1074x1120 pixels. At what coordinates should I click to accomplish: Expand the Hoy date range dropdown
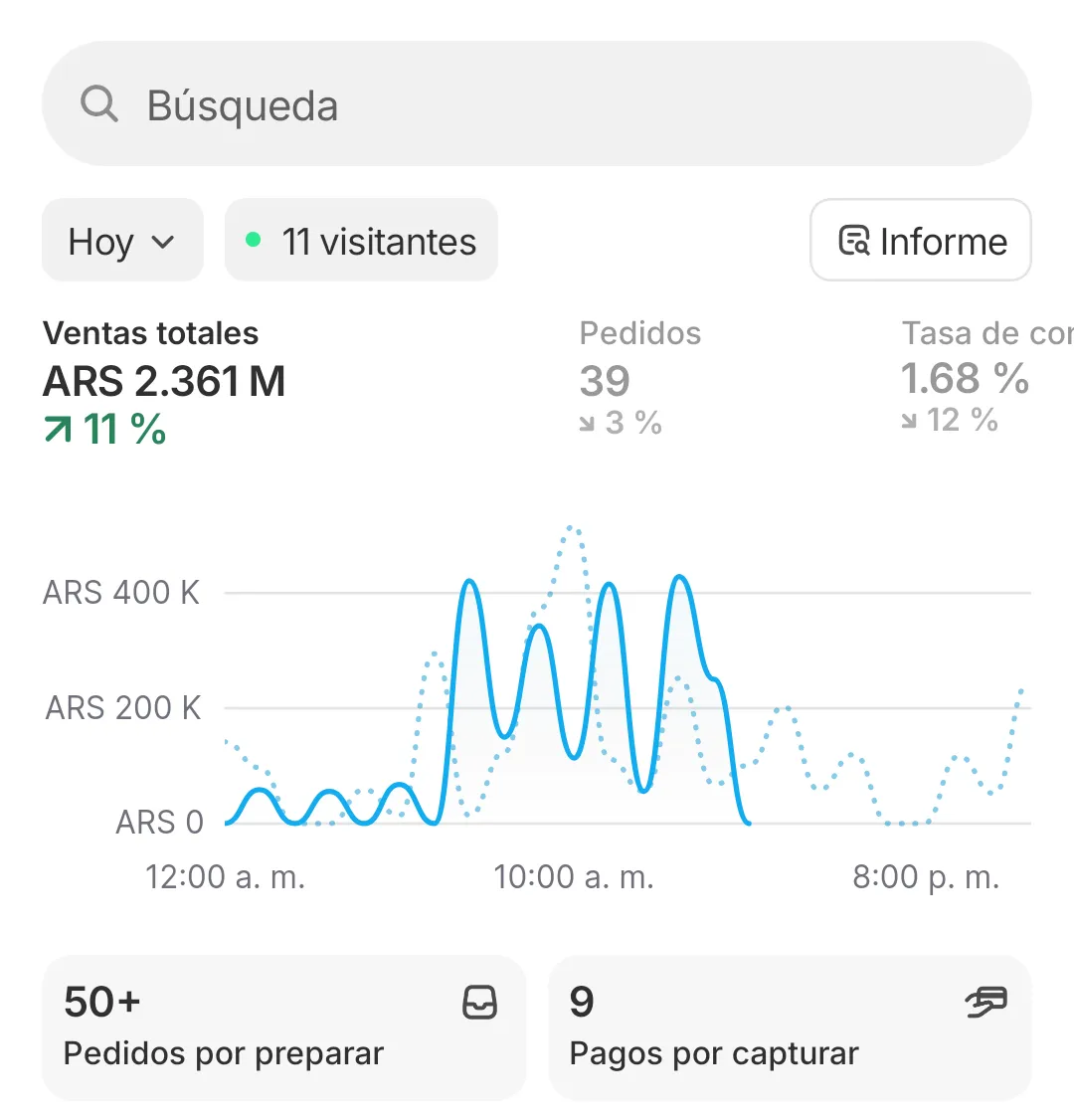pos(123,240)
